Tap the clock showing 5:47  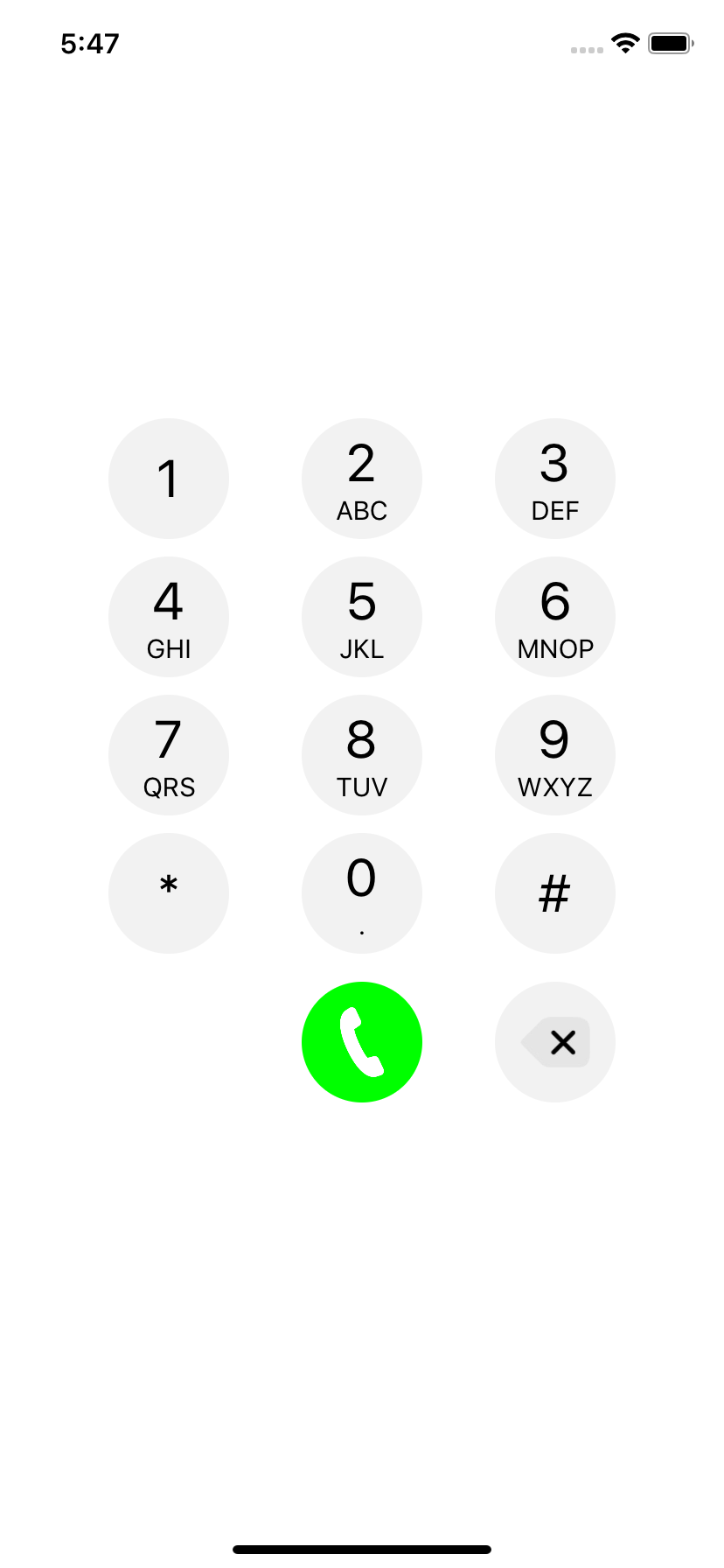pos(88,43)
